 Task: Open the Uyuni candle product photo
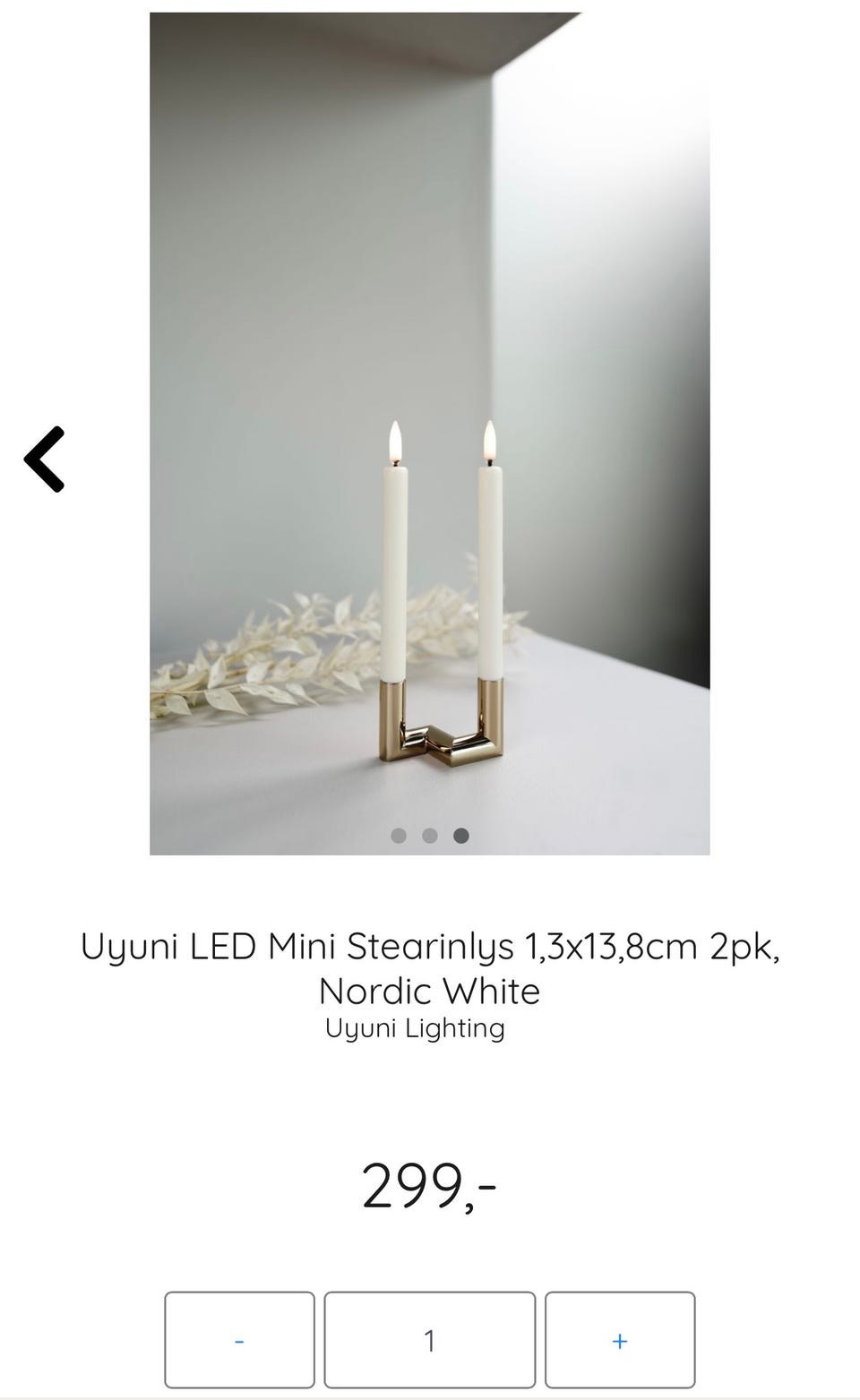point(430,434)
